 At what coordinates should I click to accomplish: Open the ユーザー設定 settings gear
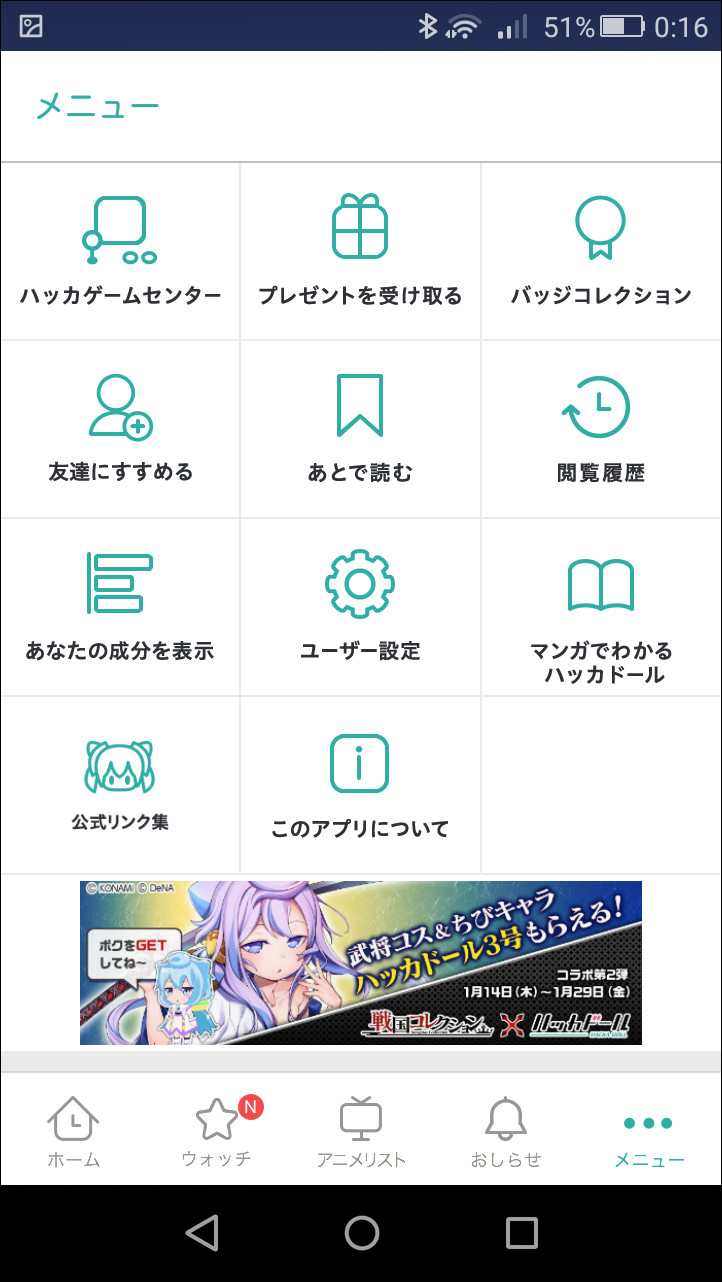tap(360, 583)
